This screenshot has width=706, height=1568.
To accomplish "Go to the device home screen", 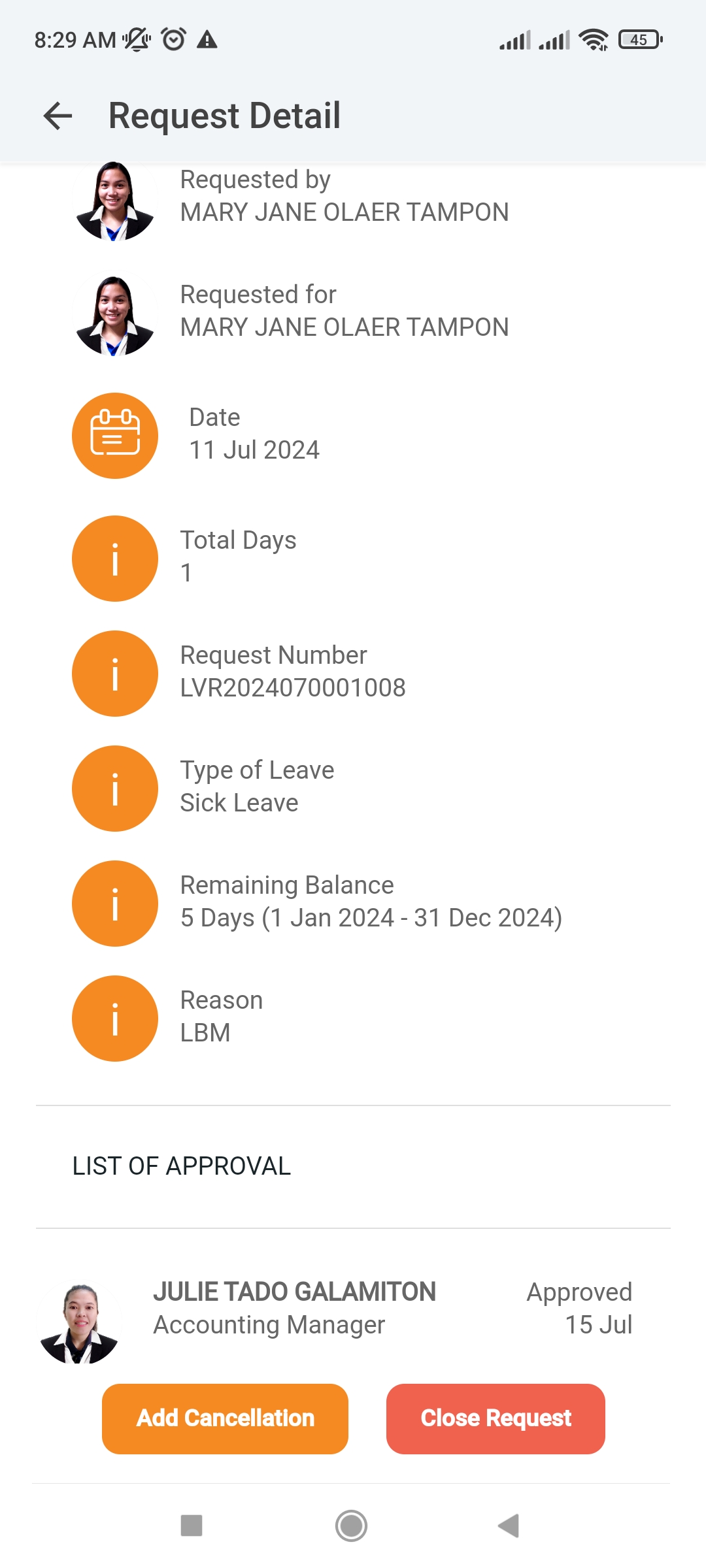I will pos(352,1526).
